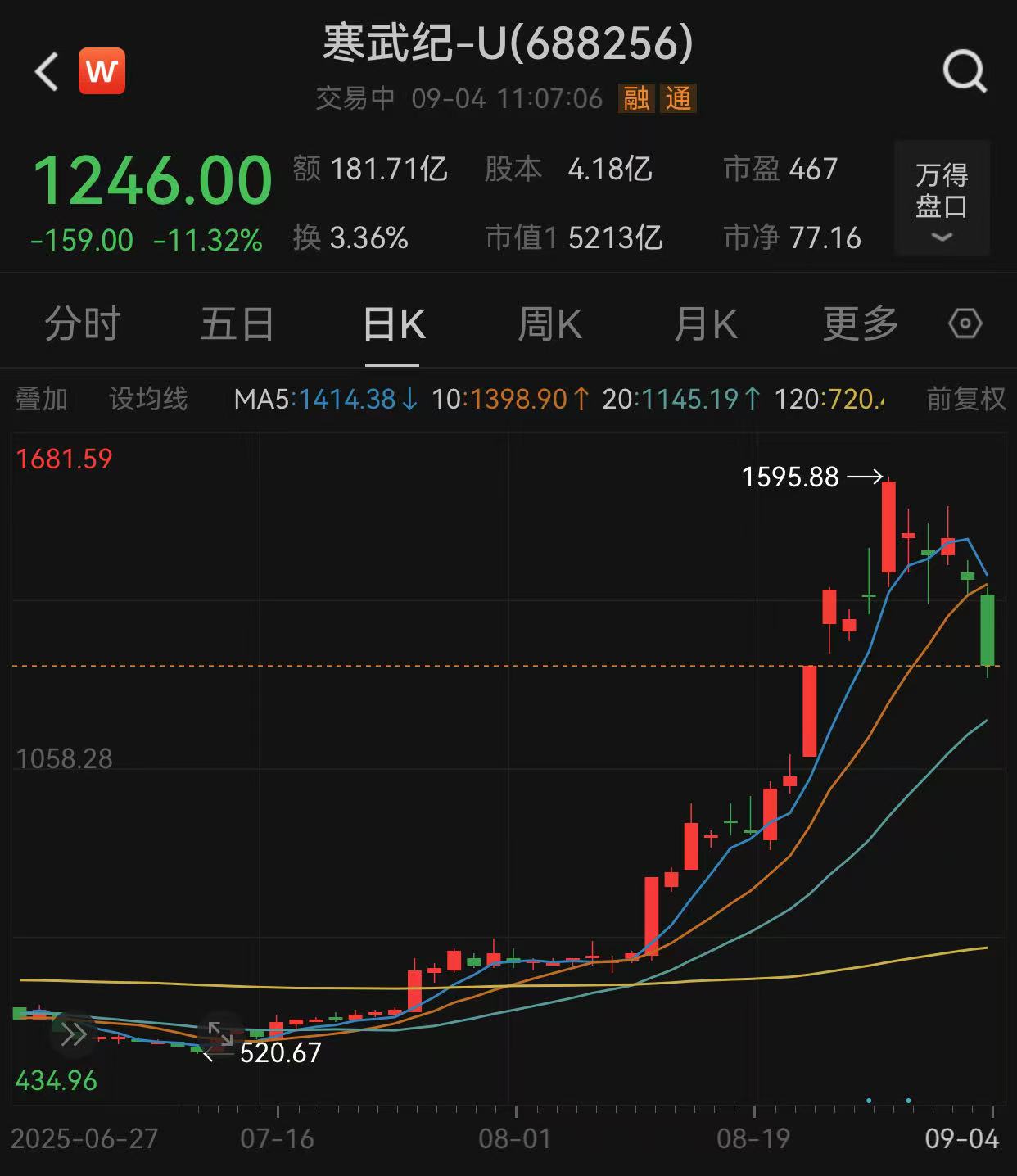This screenshot has width=1017, height=1176.
Task: Expand the 万得盘口 panel
Action: pos(942,199)
